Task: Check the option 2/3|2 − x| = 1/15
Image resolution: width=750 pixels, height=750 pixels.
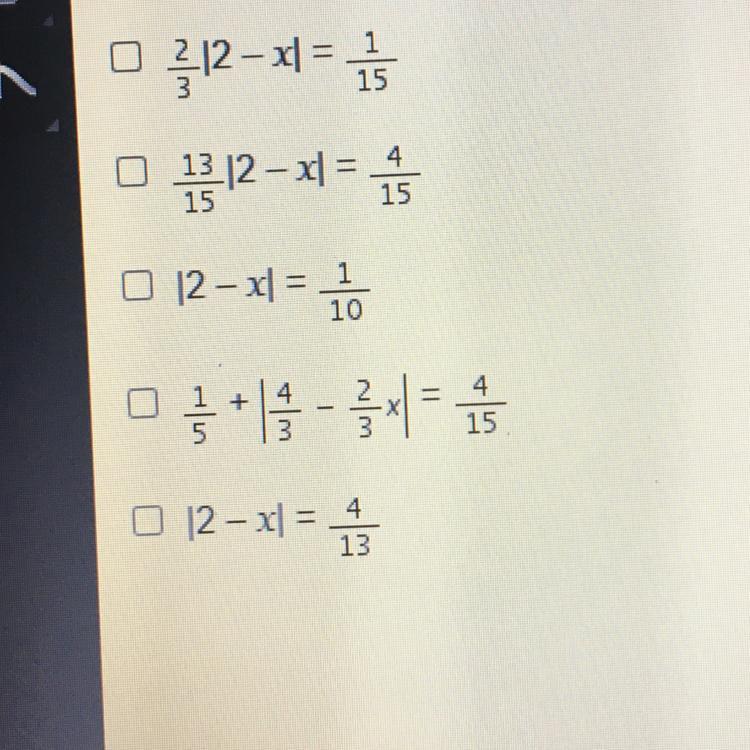Action: pyautogui.click(x=122, y=61)
